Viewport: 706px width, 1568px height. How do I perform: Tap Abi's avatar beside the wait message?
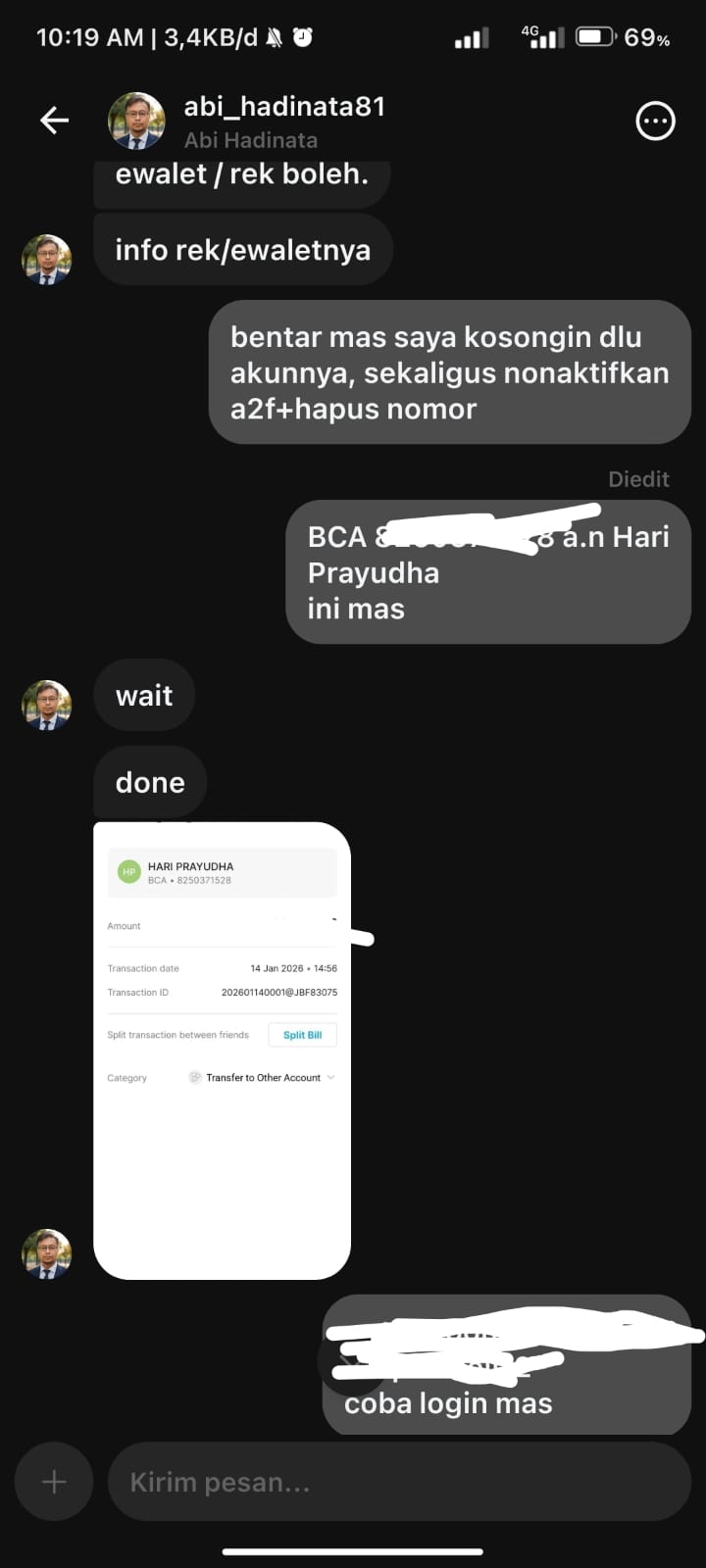46,705
